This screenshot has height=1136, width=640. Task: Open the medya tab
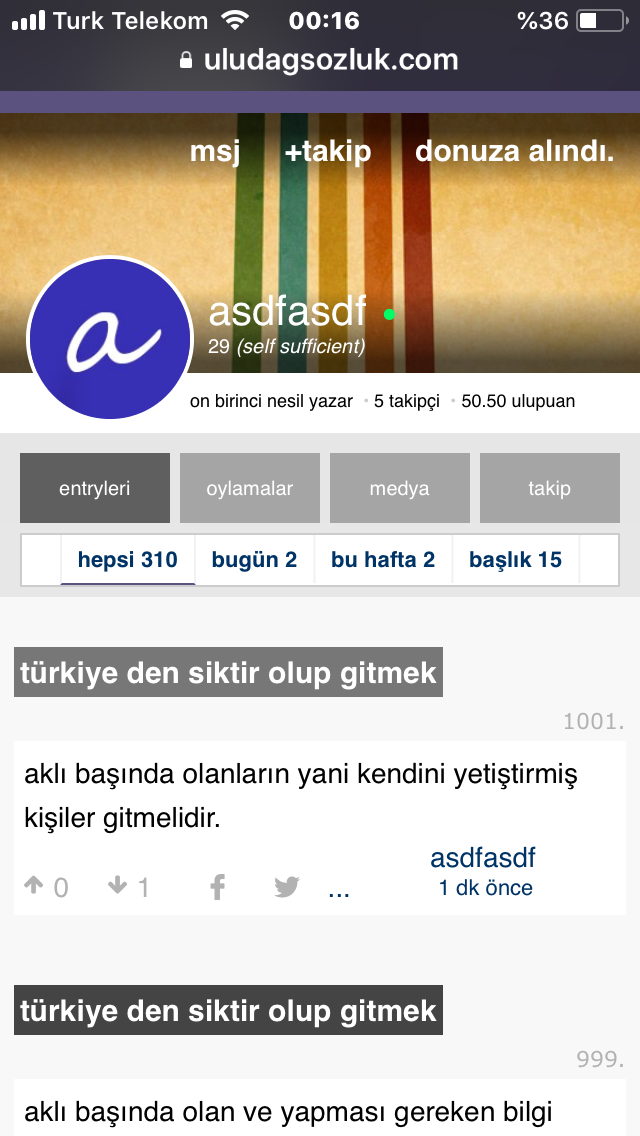[400, 488]
